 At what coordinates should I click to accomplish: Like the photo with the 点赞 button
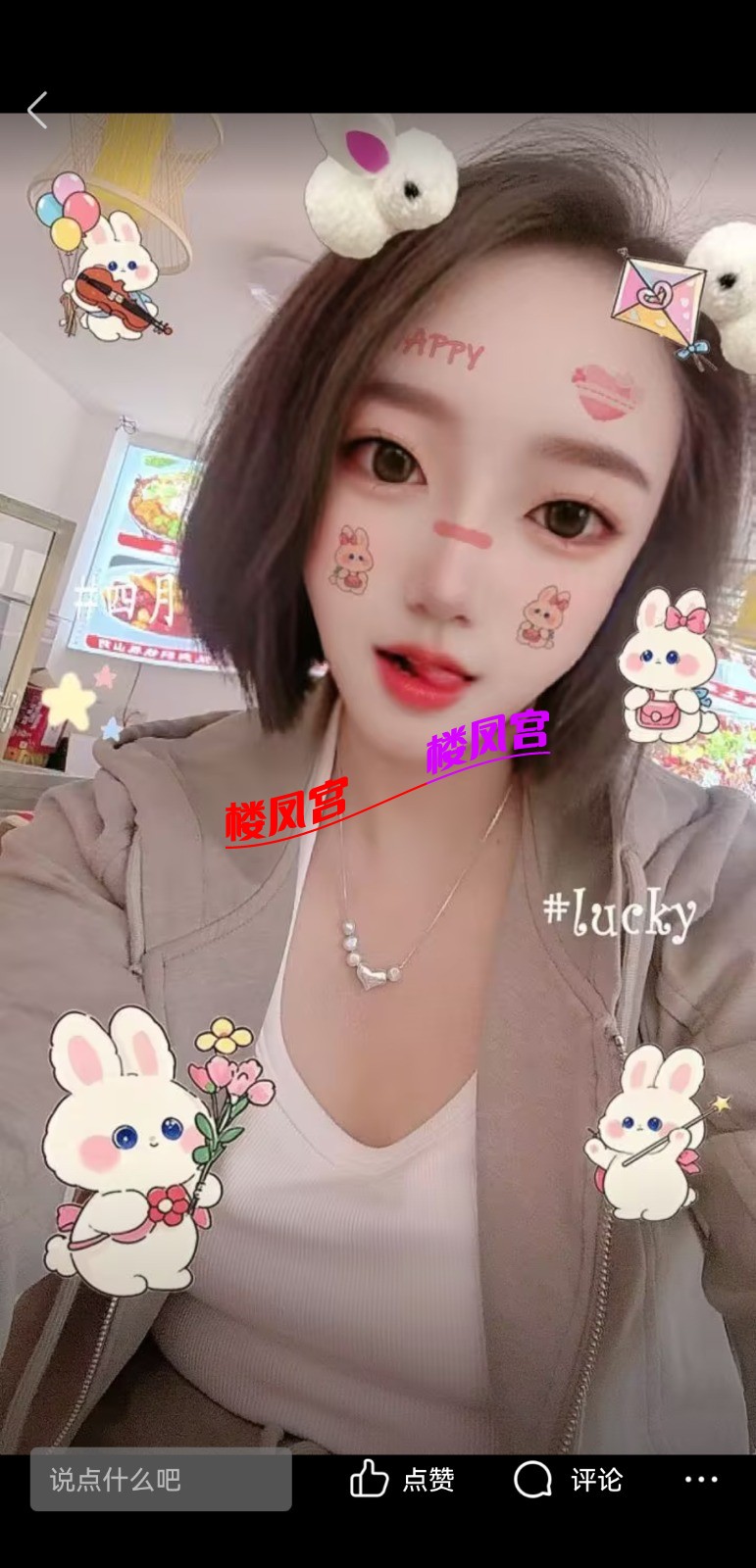402,1479
